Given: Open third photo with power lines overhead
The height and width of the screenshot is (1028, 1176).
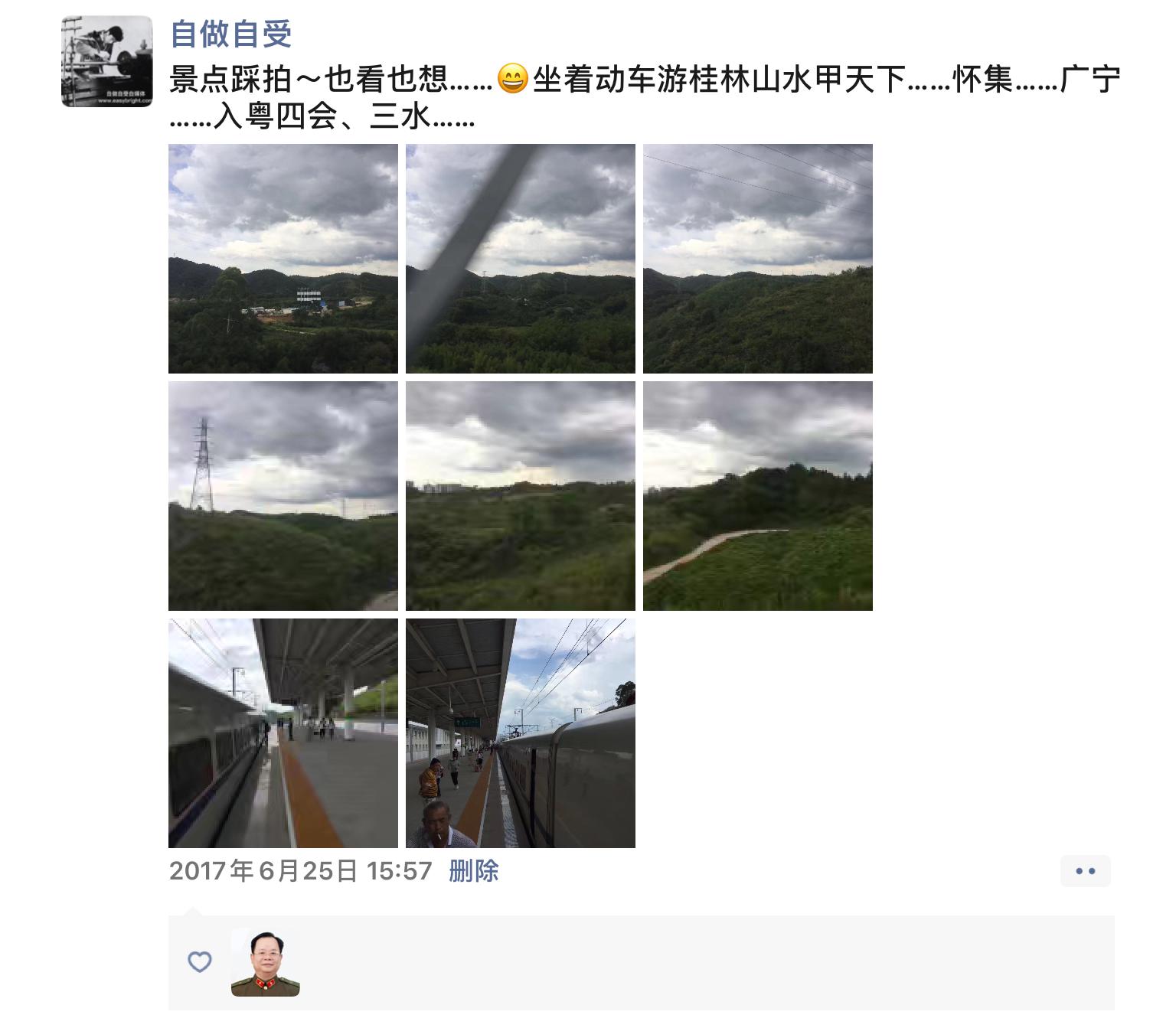Looking at the screenshot, I should click(758, 259).
